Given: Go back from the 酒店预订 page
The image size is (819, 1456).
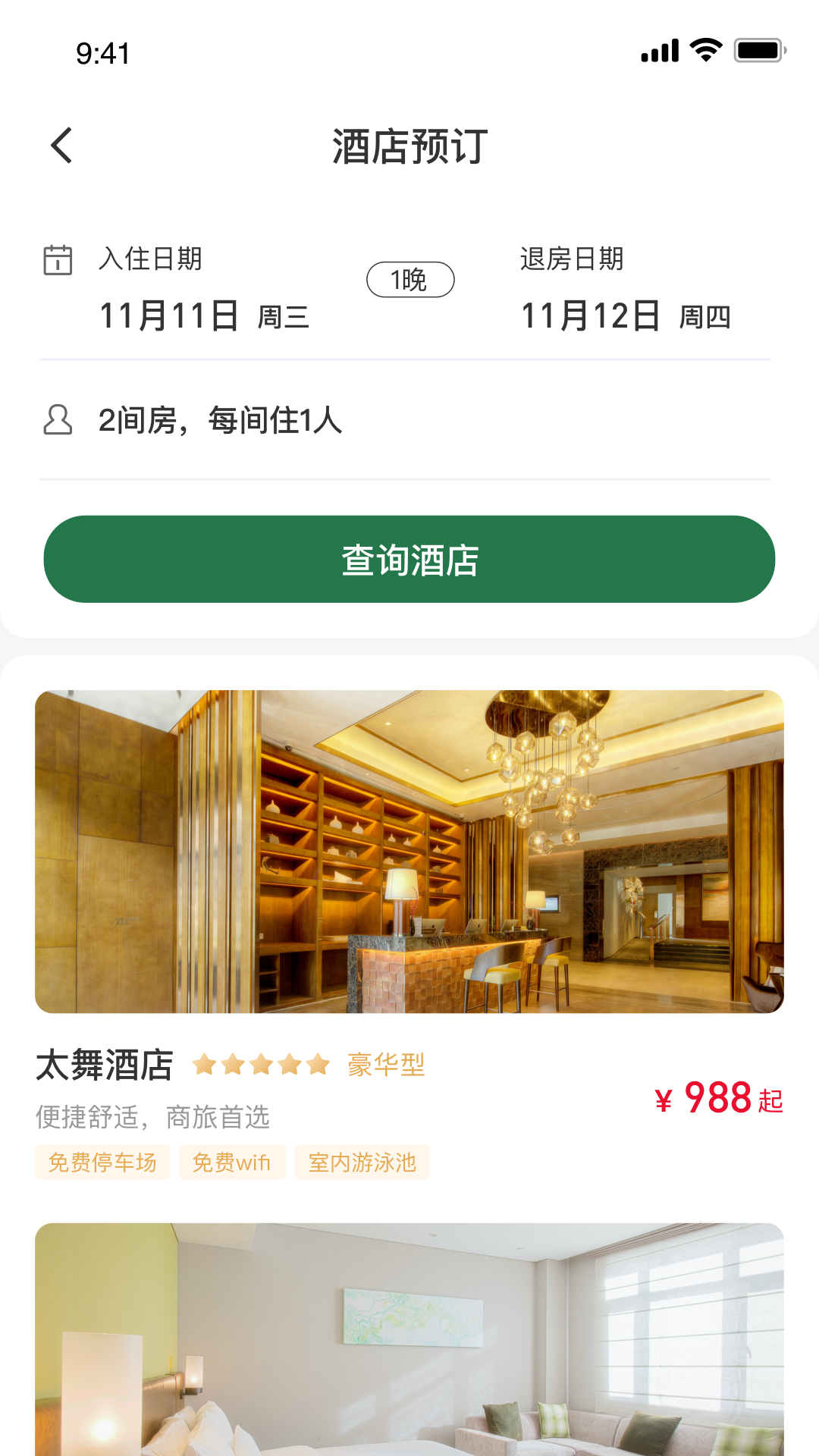Looking at the screenshot, I should coord(62,146).
